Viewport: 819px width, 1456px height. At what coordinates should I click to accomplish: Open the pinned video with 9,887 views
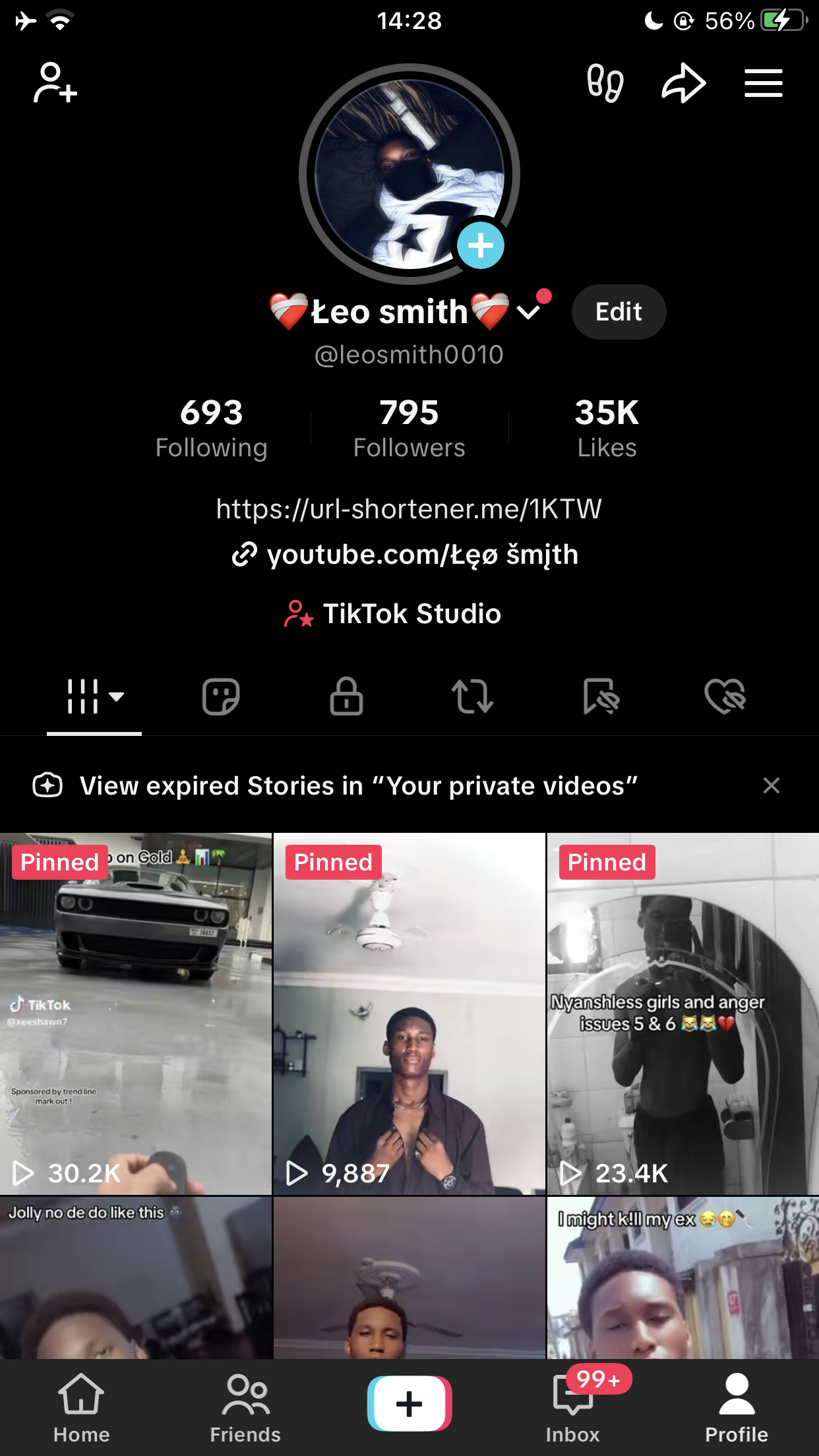click(409, 1014)
